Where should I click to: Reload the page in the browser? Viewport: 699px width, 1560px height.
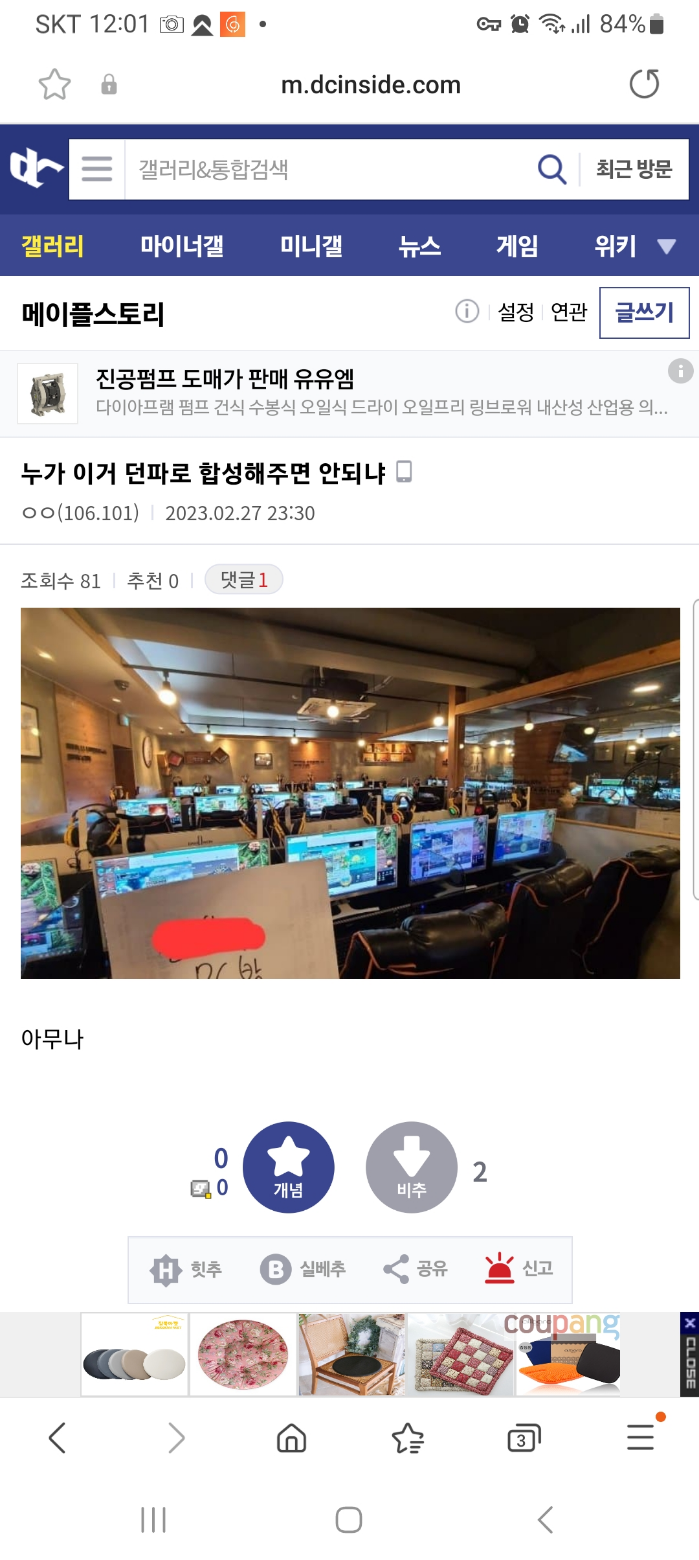tap(644, 84)
